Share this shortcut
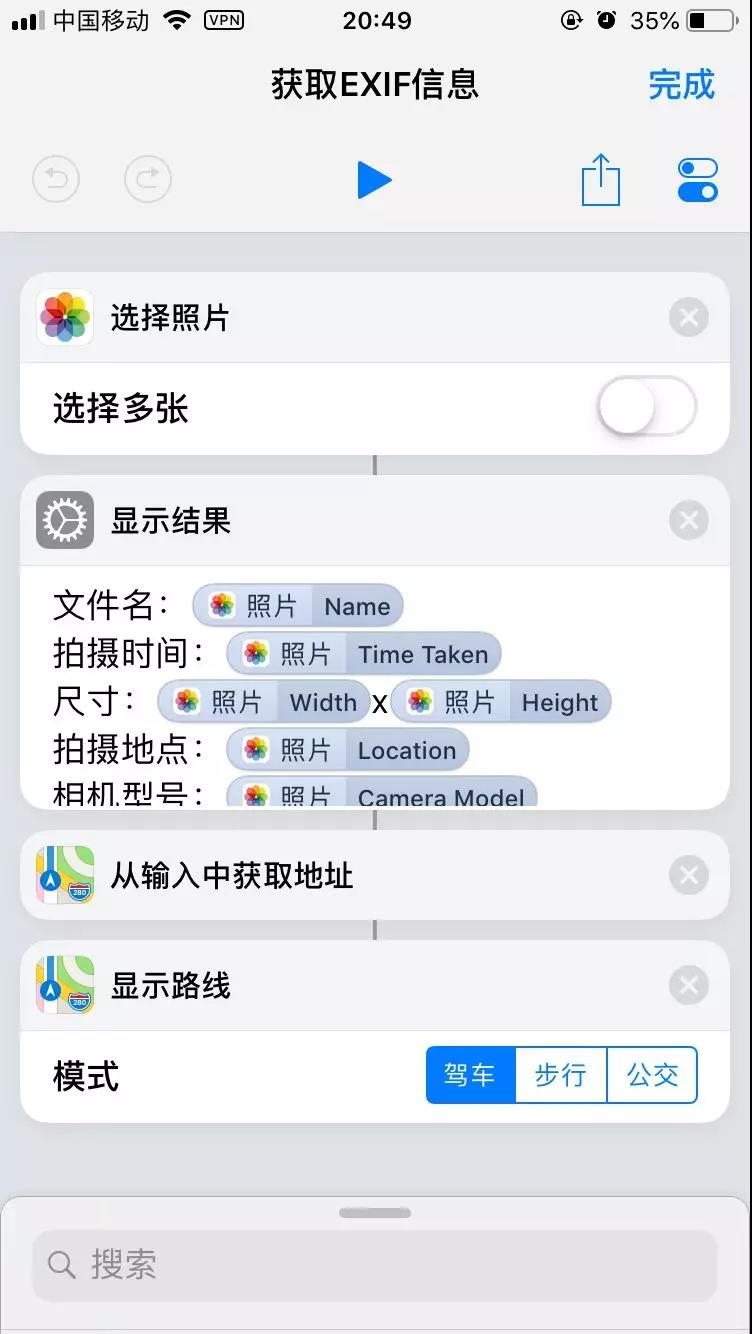This screenshot has width=752, height=1334. pyautogui.click(x=600, y=180)
